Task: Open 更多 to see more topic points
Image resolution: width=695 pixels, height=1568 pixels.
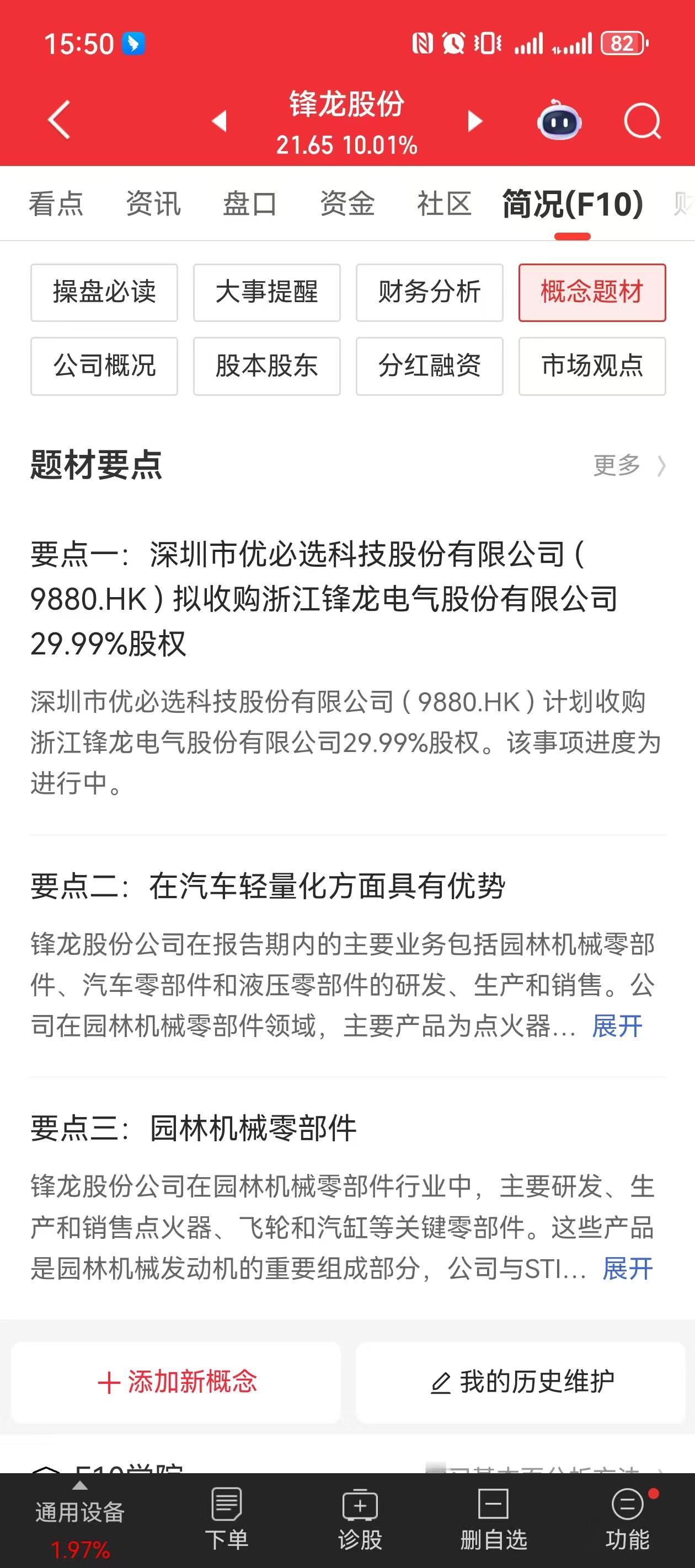Action: pos(617,465)
